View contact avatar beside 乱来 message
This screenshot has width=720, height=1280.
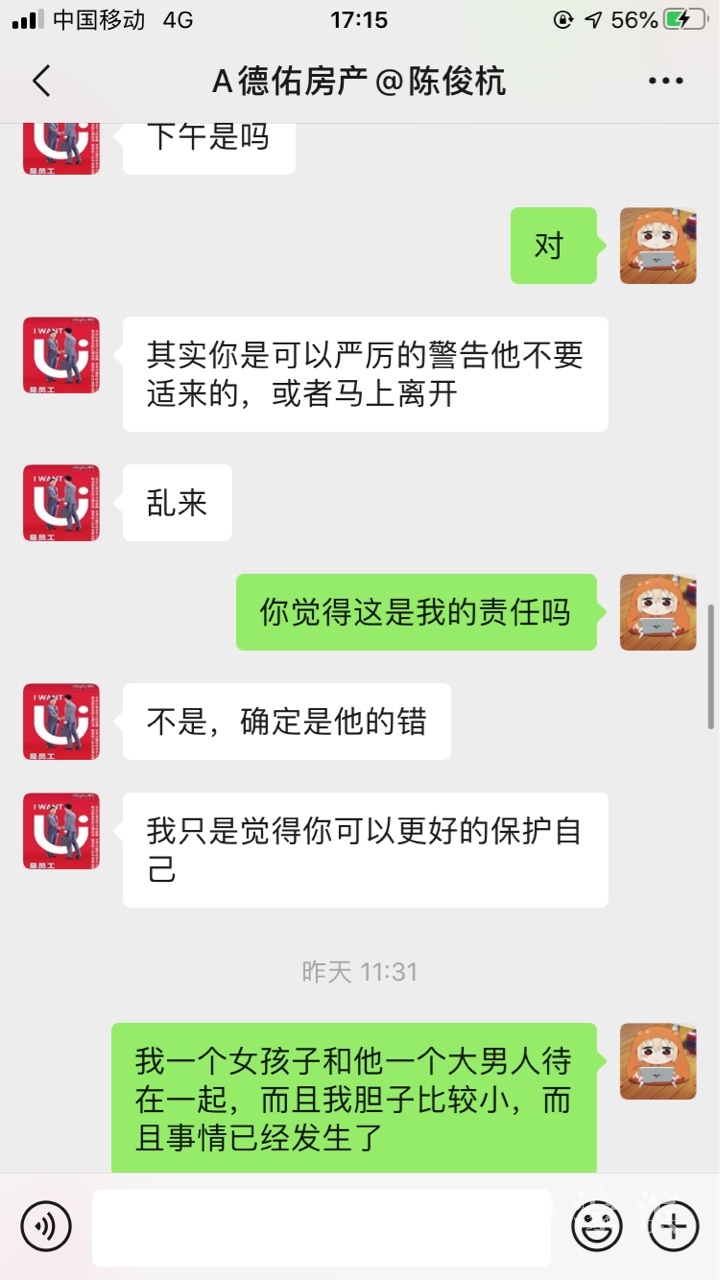click(x=61, y=502)
